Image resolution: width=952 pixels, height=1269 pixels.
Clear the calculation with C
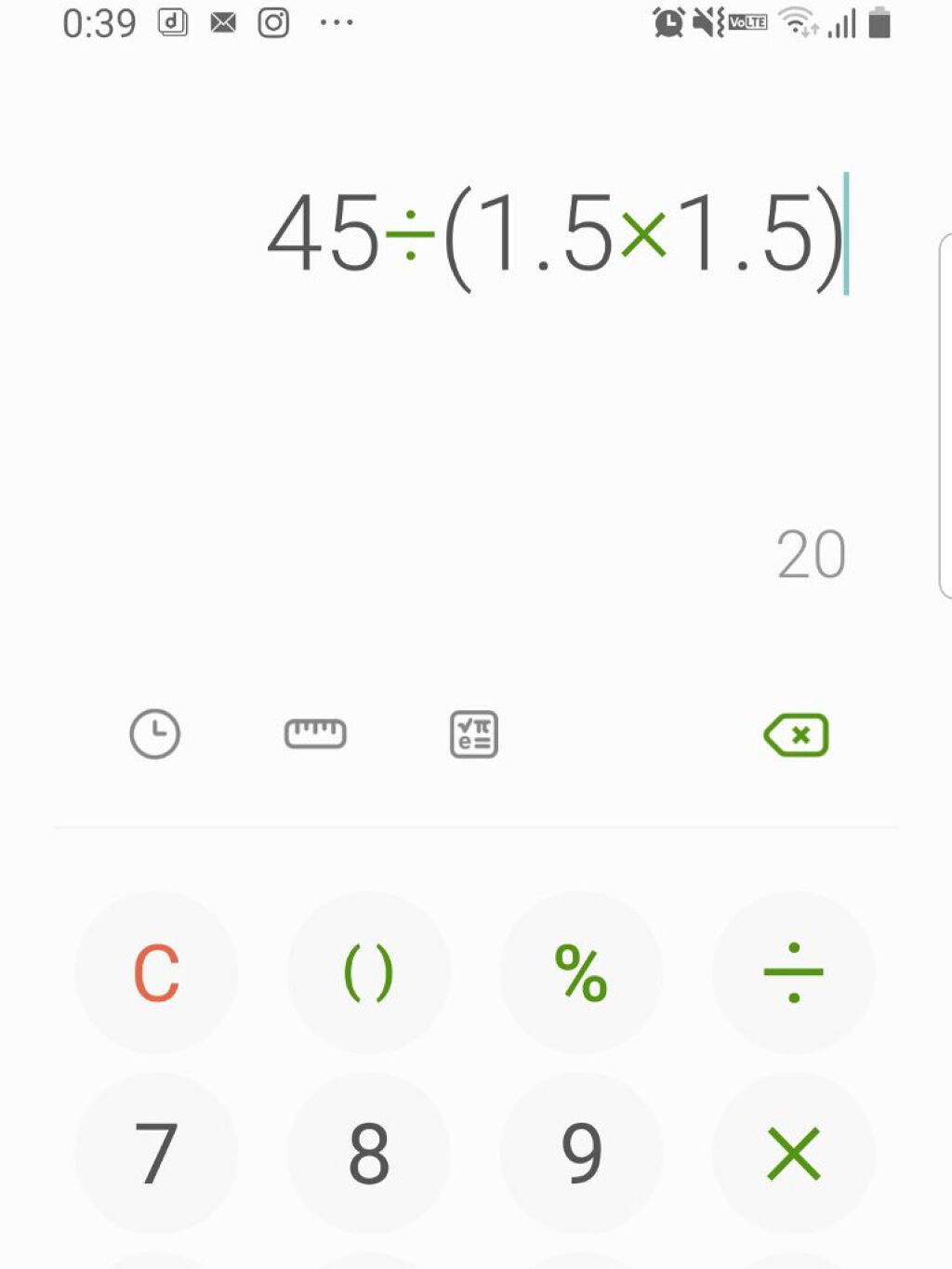tap(156, 973)
